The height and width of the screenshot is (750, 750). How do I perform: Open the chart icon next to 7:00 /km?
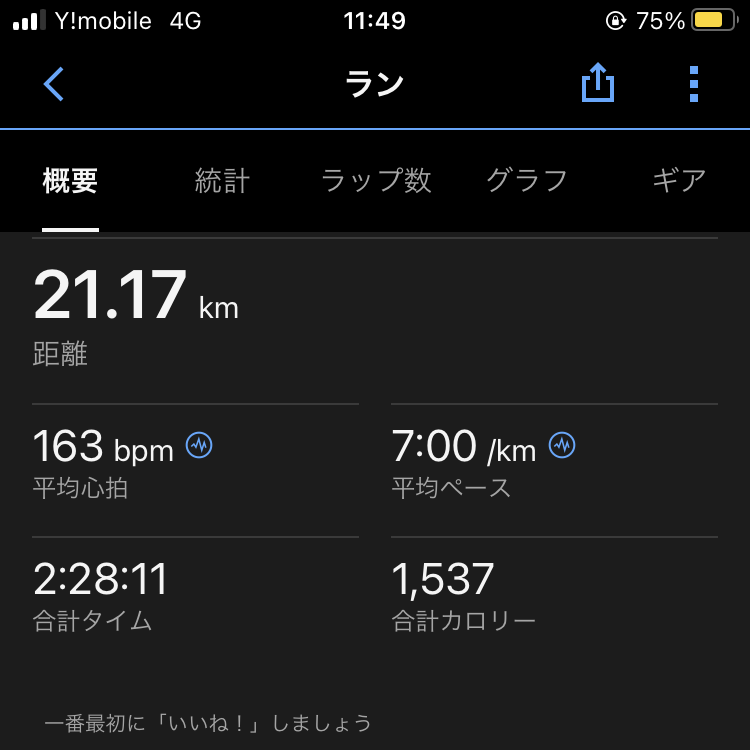click(562, 446)
